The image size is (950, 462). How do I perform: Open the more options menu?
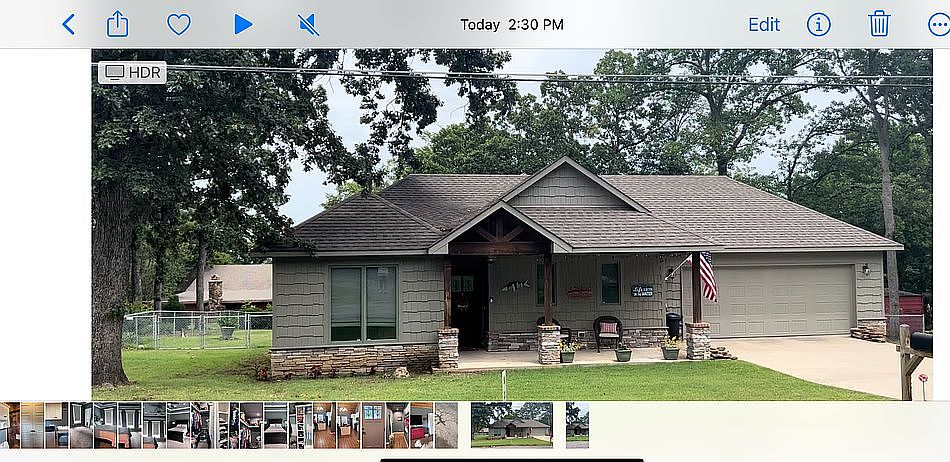pos(938,24)
